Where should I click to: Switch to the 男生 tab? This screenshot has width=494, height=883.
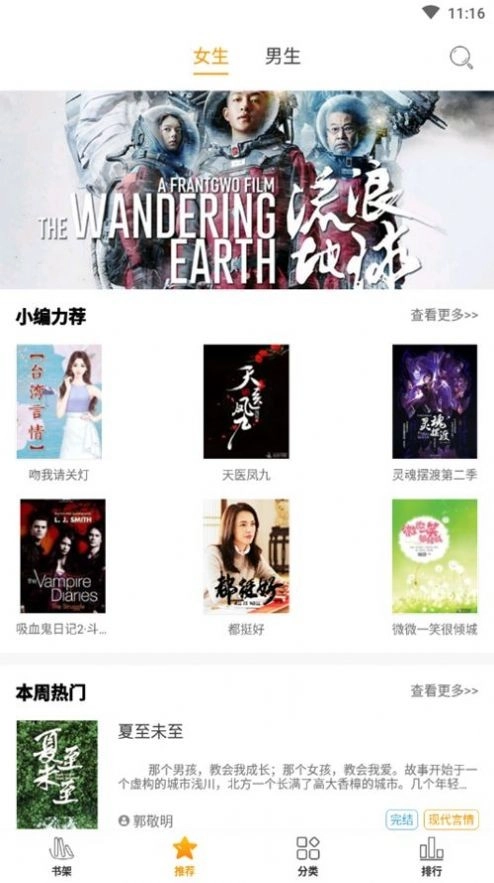[283, 56]
